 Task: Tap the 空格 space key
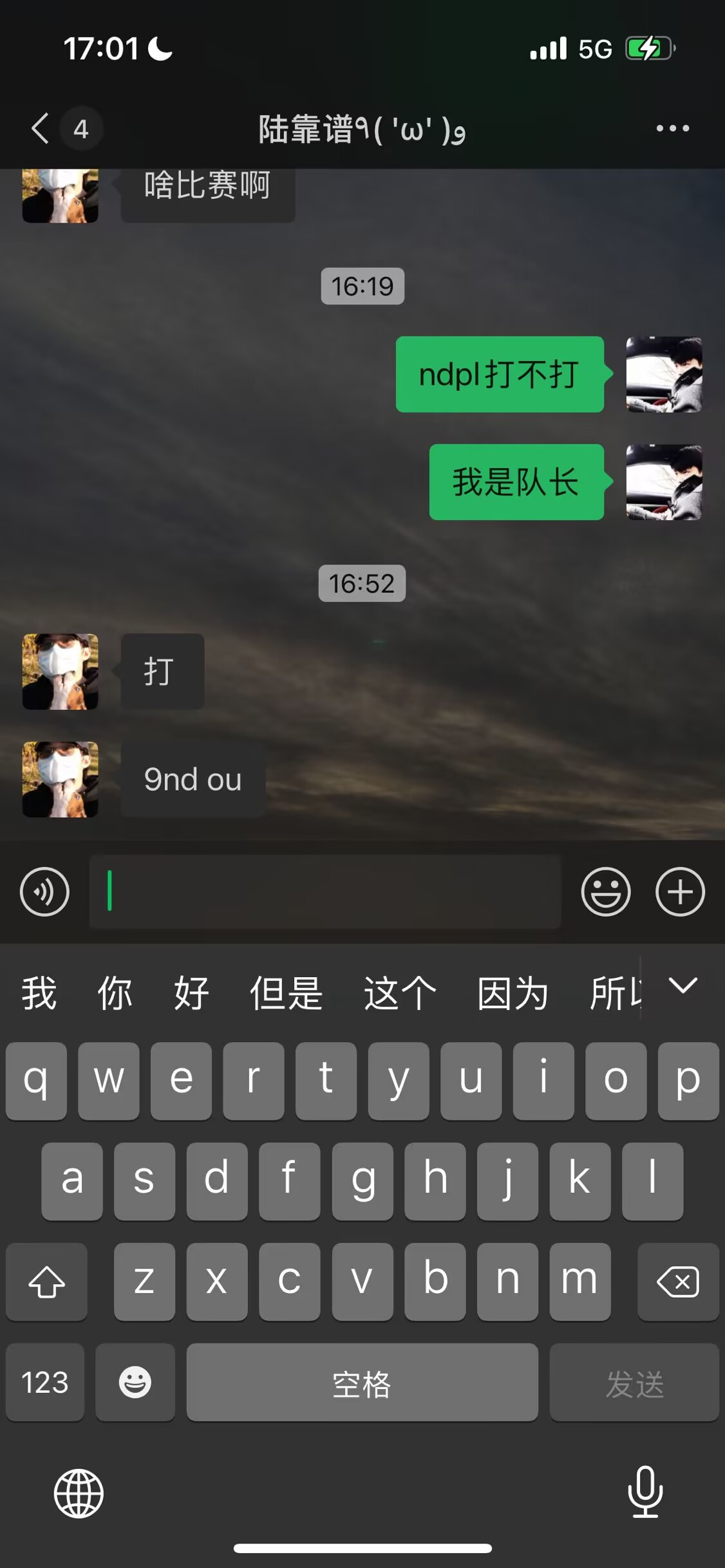point(362,1382)
